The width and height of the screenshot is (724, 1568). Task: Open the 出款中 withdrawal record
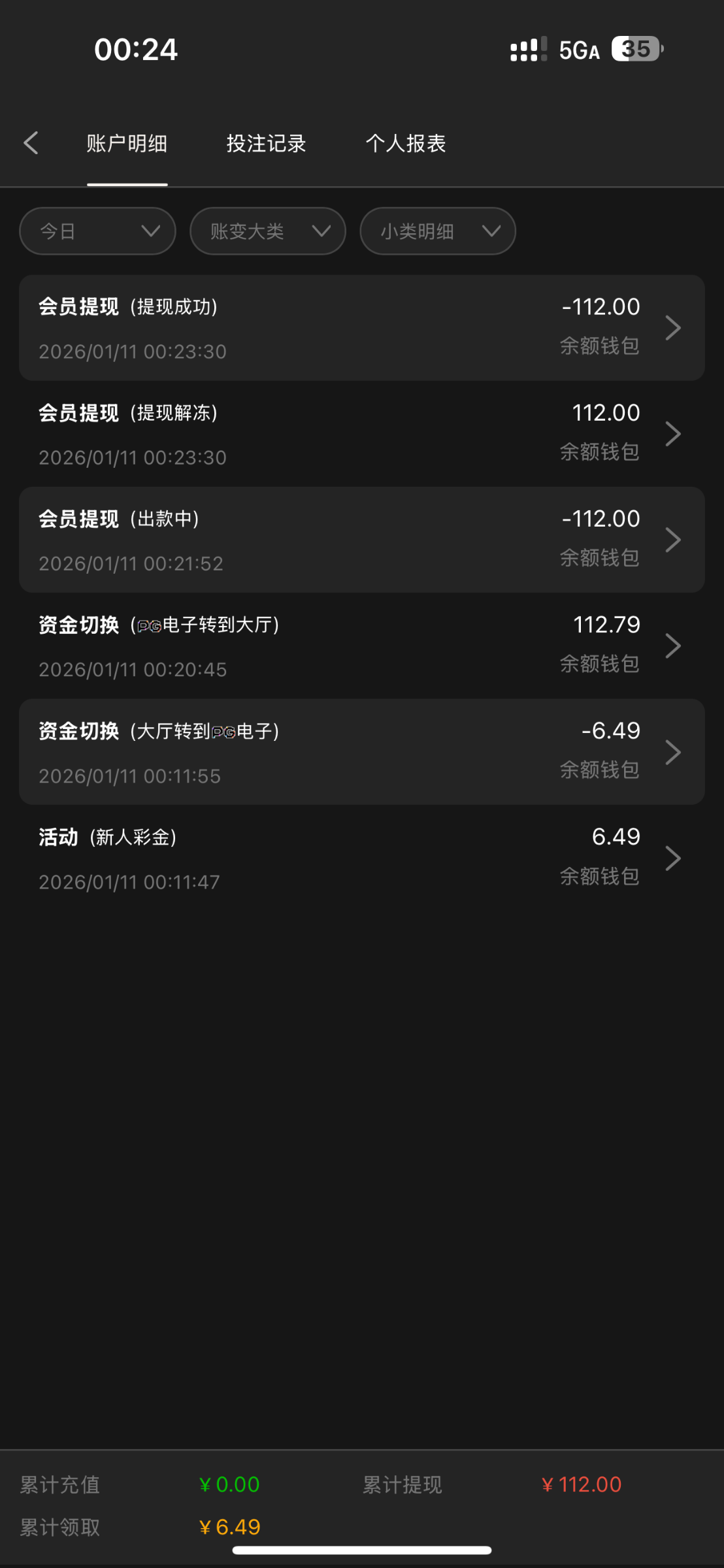361,540
